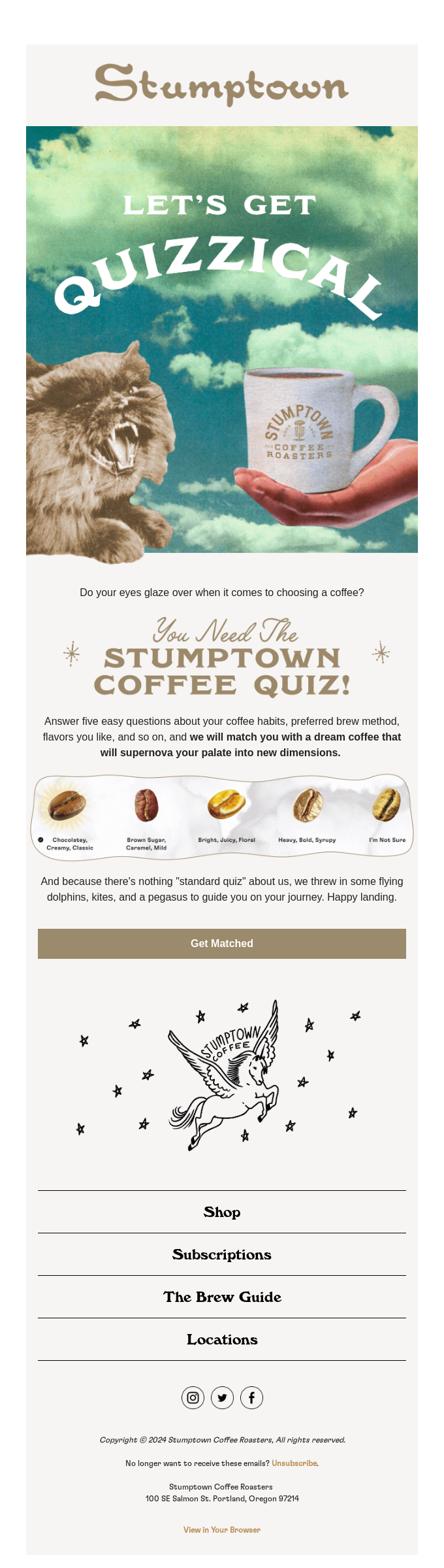Select View in Your Browser

tap(222, 1529)
